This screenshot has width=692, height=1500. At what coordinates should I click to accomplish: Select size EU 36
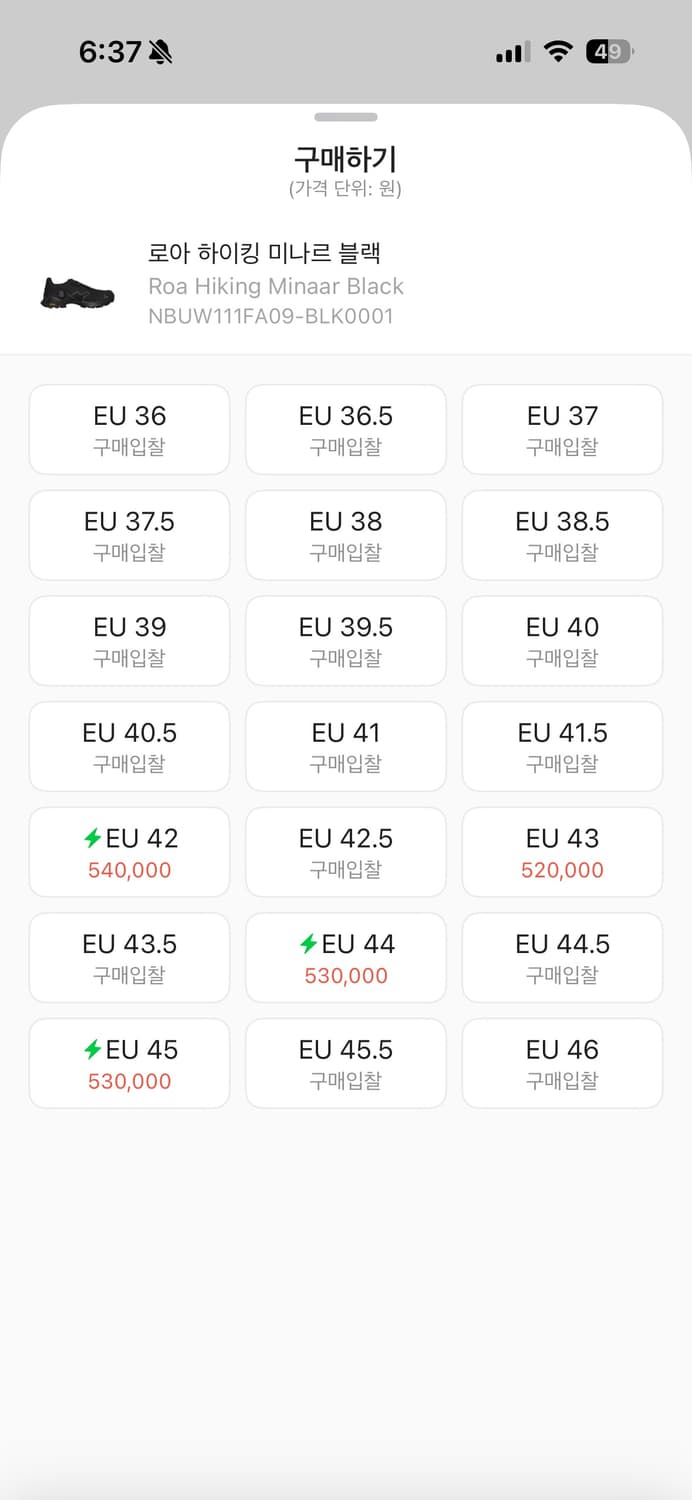coord(130,430)
